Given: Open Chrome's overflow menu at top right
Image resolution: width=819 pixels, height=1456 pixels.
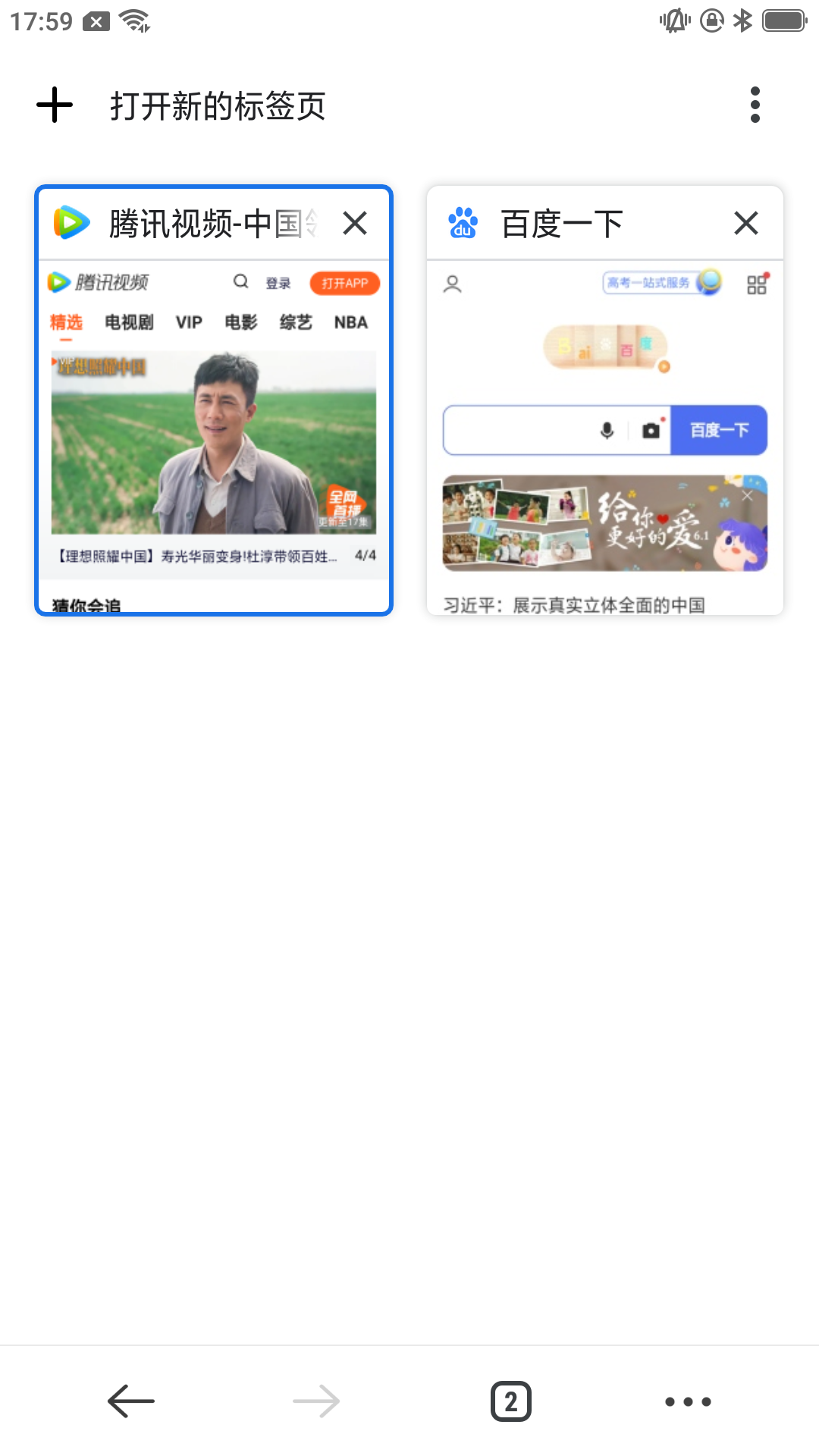Looking at the screenshot, I should [x=755, y=106].
